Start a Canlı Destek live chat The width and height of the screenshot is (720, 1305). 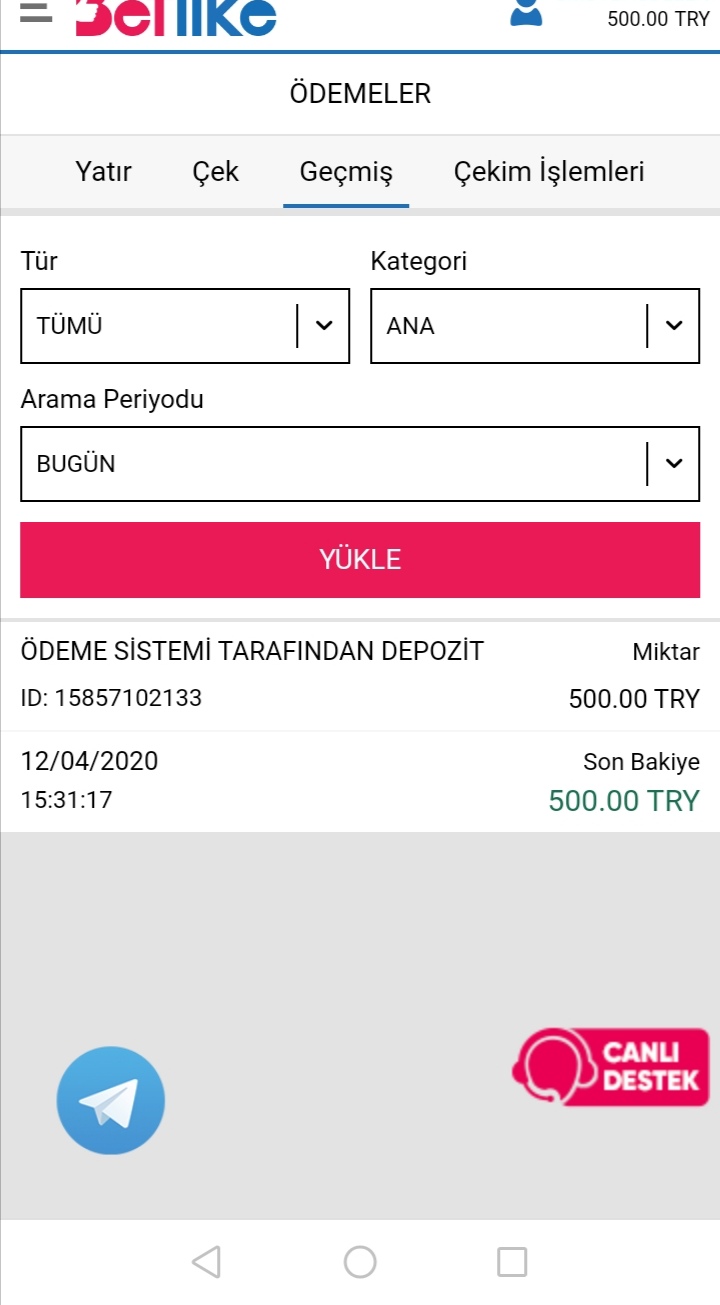(x=611, y=1067)
